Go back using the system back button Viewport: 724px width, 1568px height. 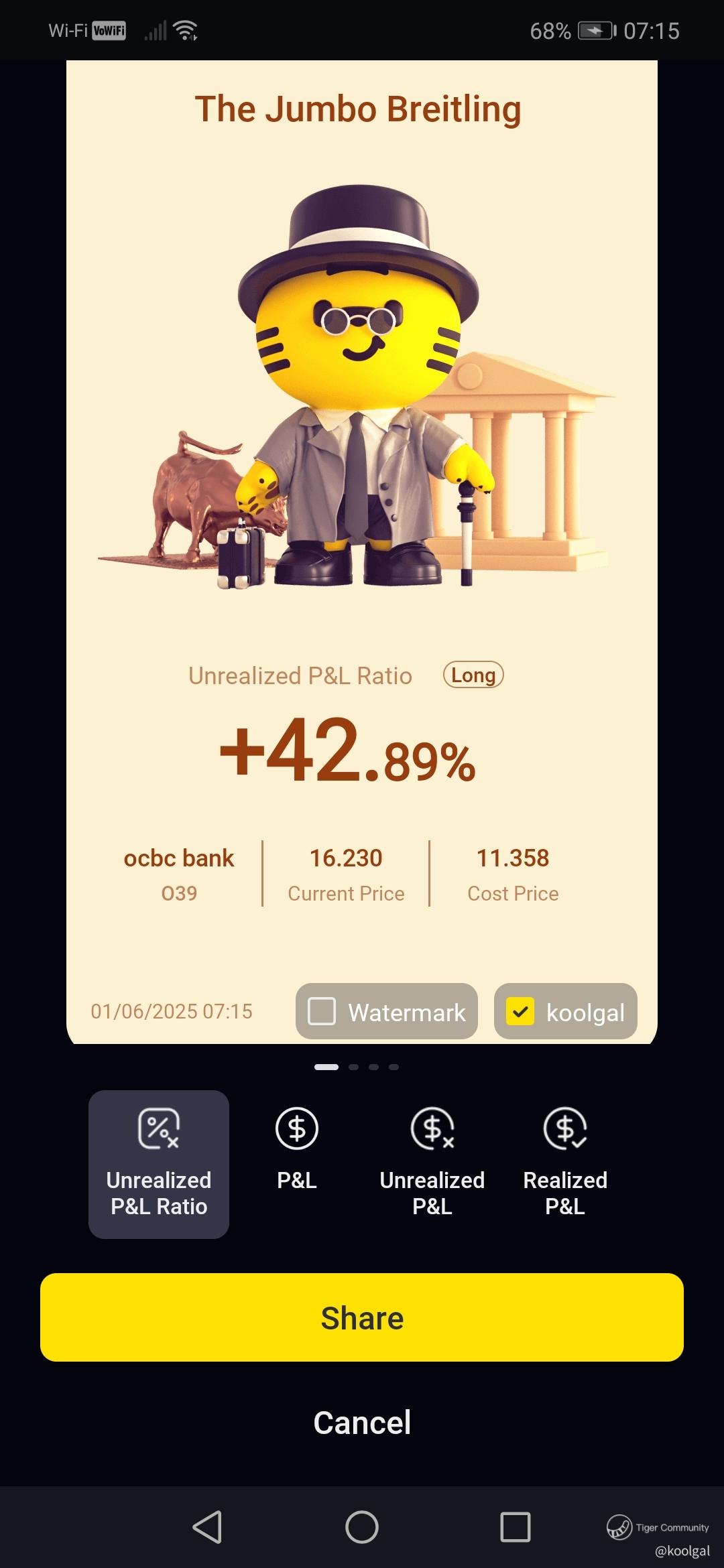click(207, 1527)
